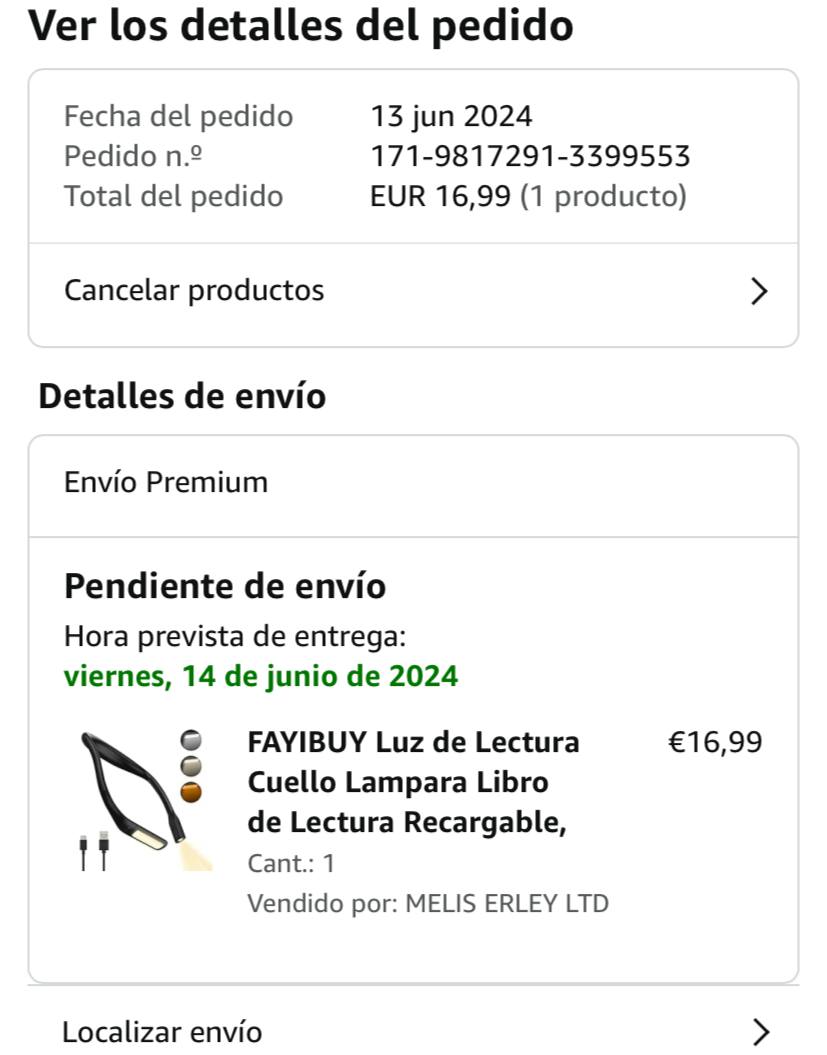Open the FAYIBUY Luz de Lectura product title
This screenshot has height=1055, width=827.
pyautogui.click(x=413, y=782)
